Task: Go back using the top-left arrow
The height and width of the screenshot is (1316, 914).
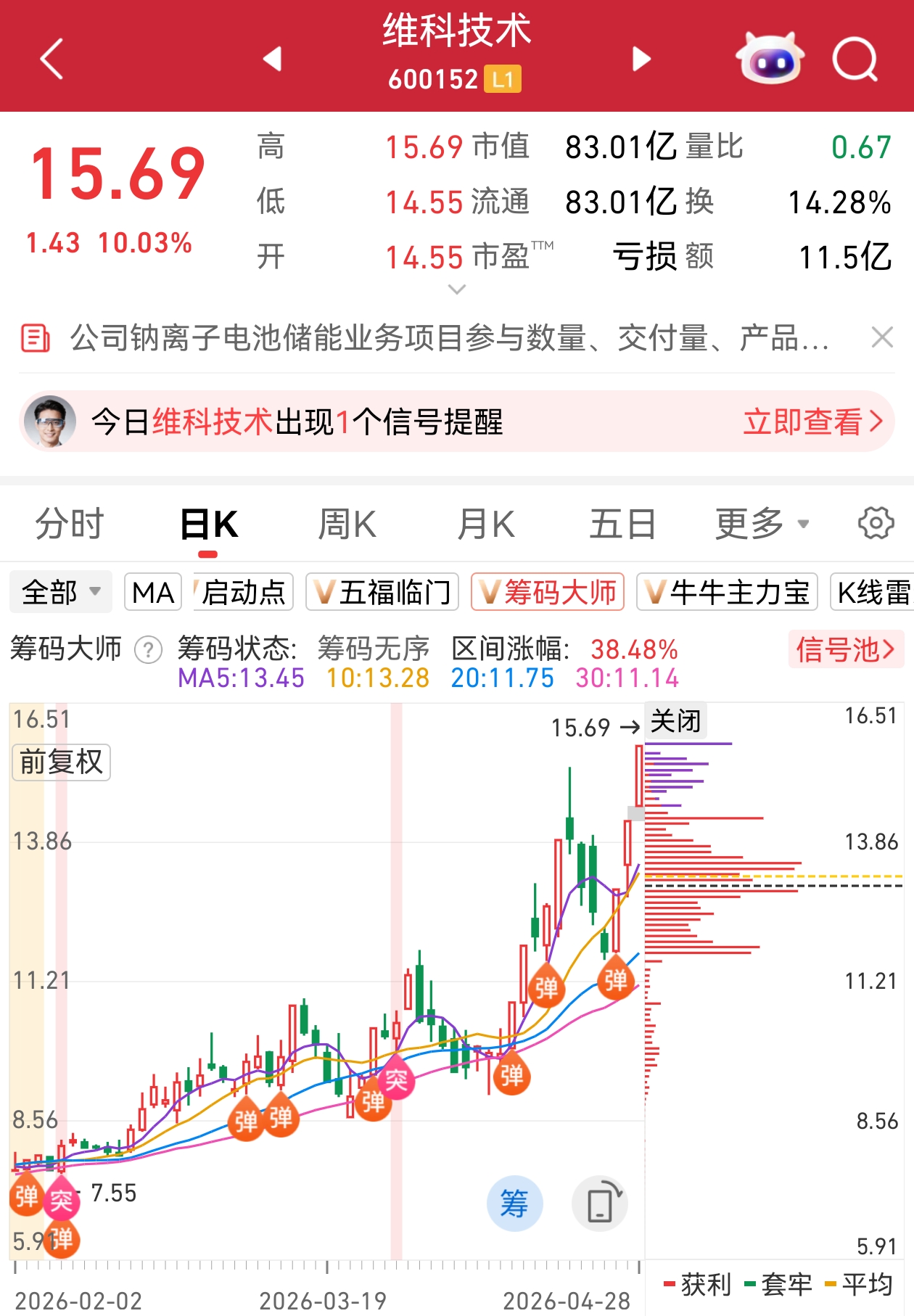Action: click(x=52, y=59)
